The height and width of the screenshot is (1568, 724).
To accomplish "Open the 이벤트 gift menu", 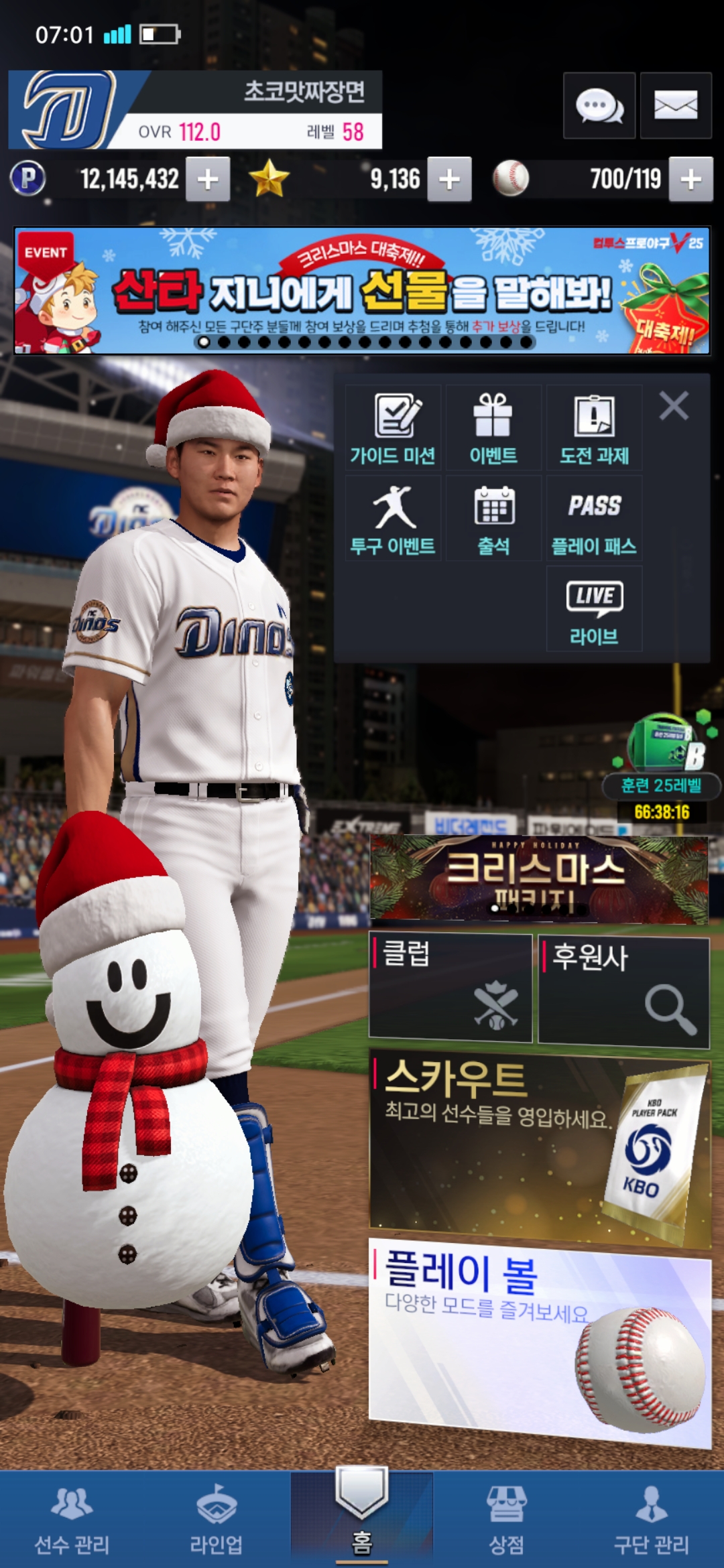I will click(493, 429).
